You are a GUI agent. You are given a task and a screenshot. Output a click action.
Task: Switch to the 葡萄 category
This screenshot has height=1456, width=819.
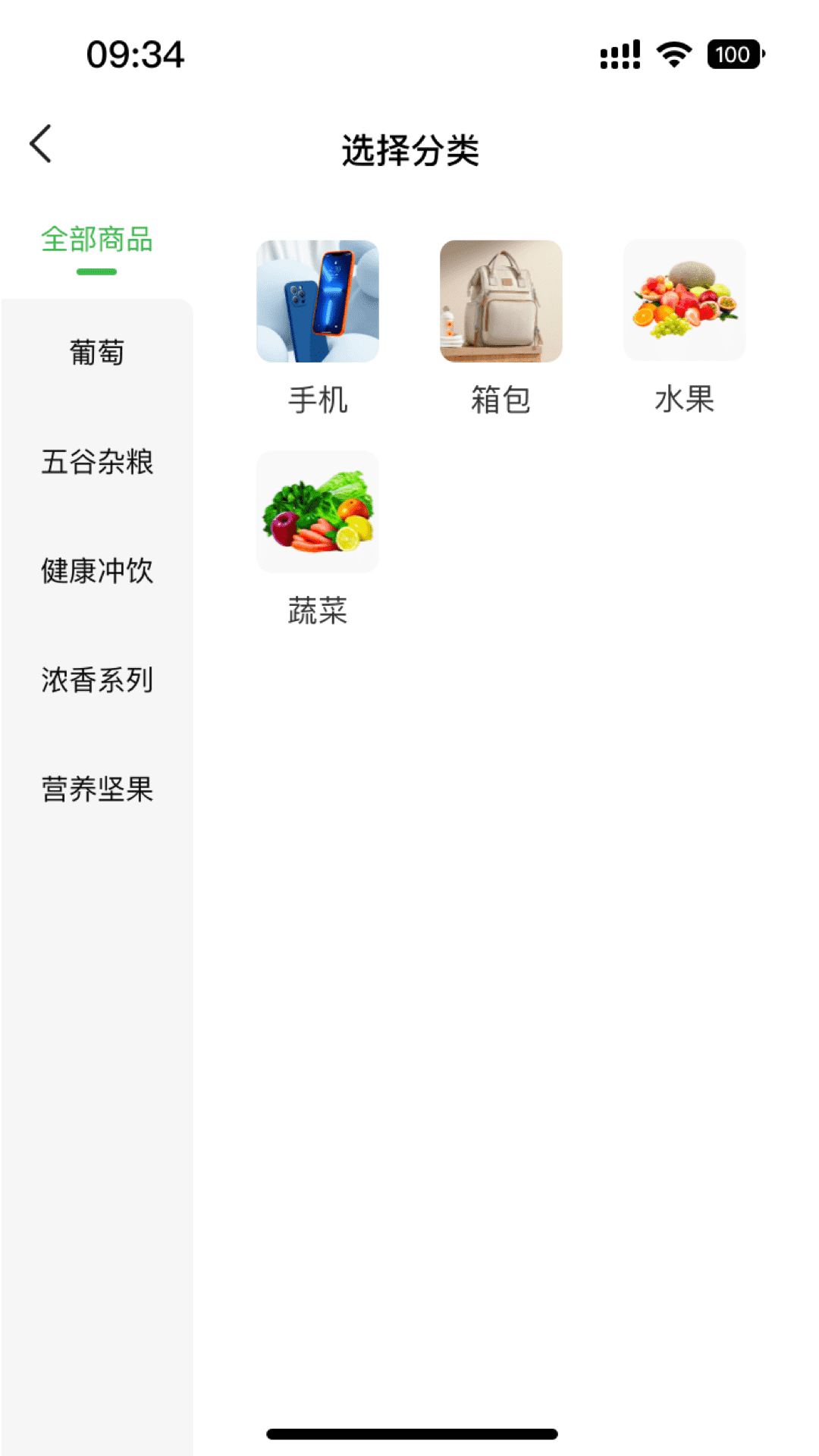tap(97, 353)
